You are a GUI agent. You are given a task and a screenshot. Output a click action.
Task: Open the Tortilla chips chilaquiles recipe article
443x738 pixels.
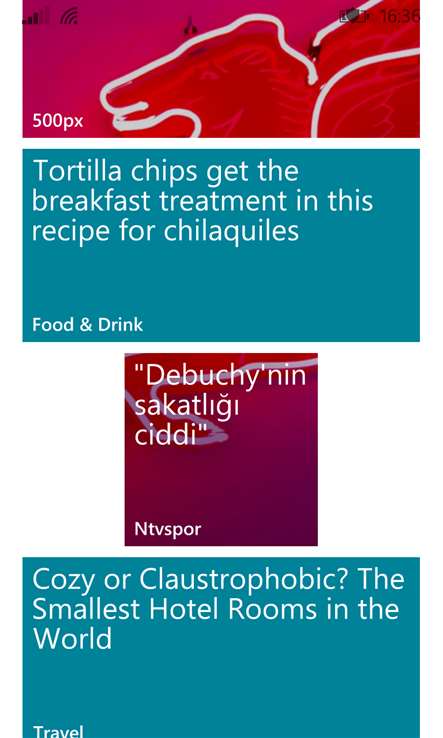(221, 245)
